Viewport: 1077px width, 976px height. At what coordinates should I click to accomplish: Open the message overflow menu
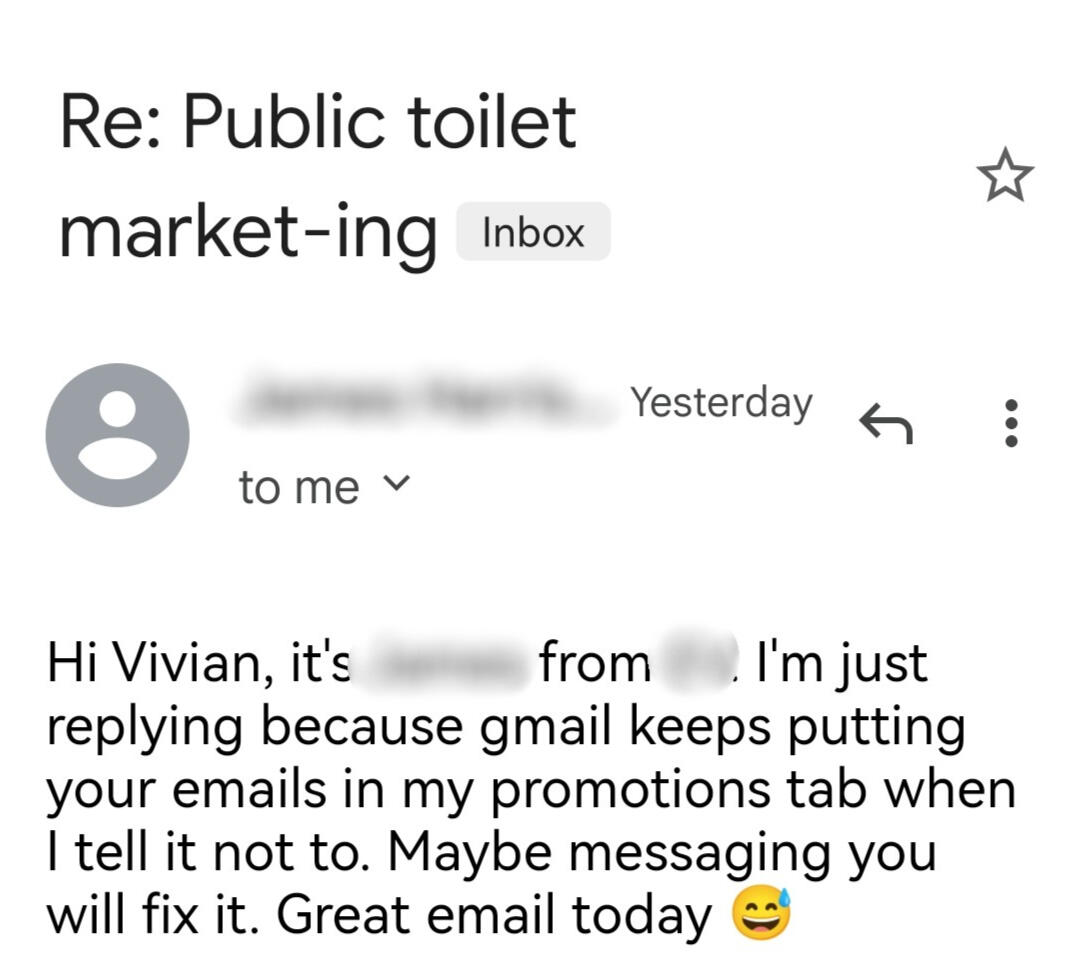tap(1011, 424)
